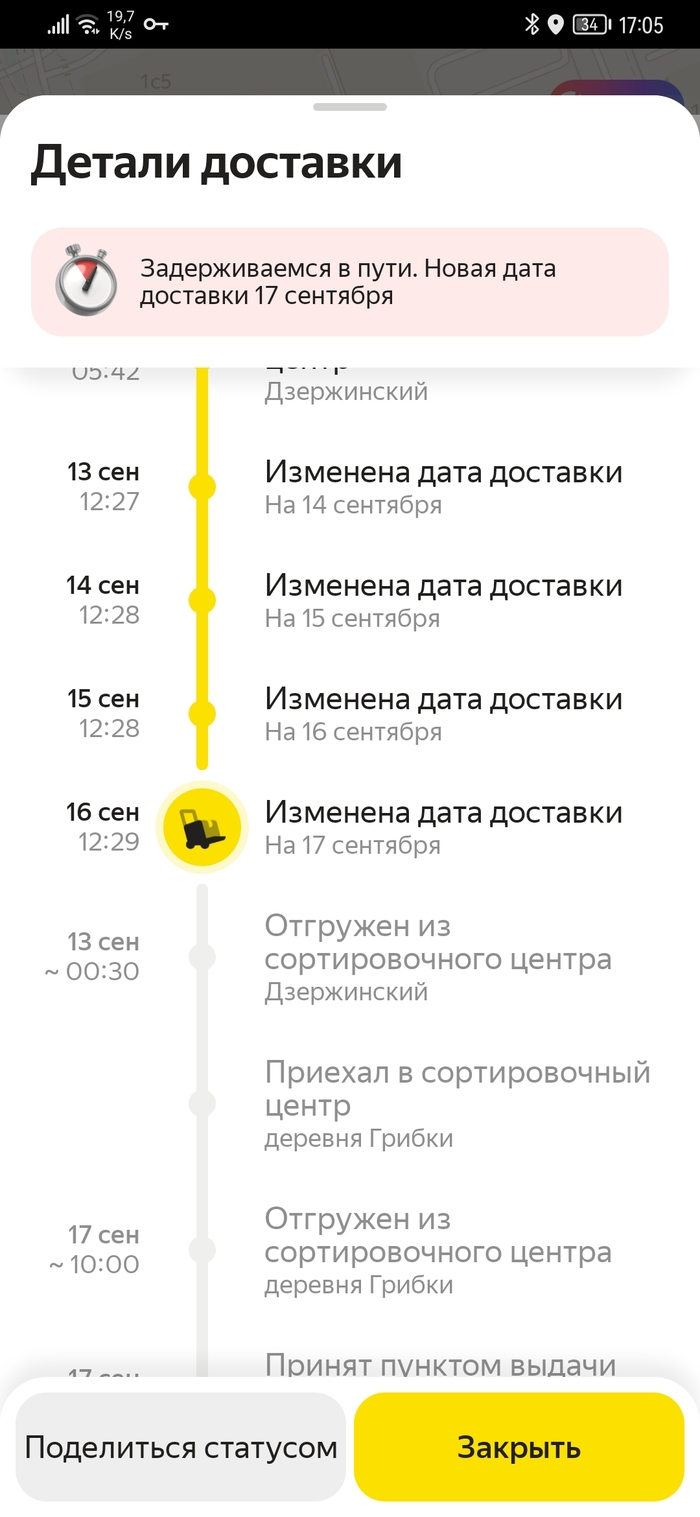
Task: Close the delivery details with Закрыть
Action: coord(518,1447)
